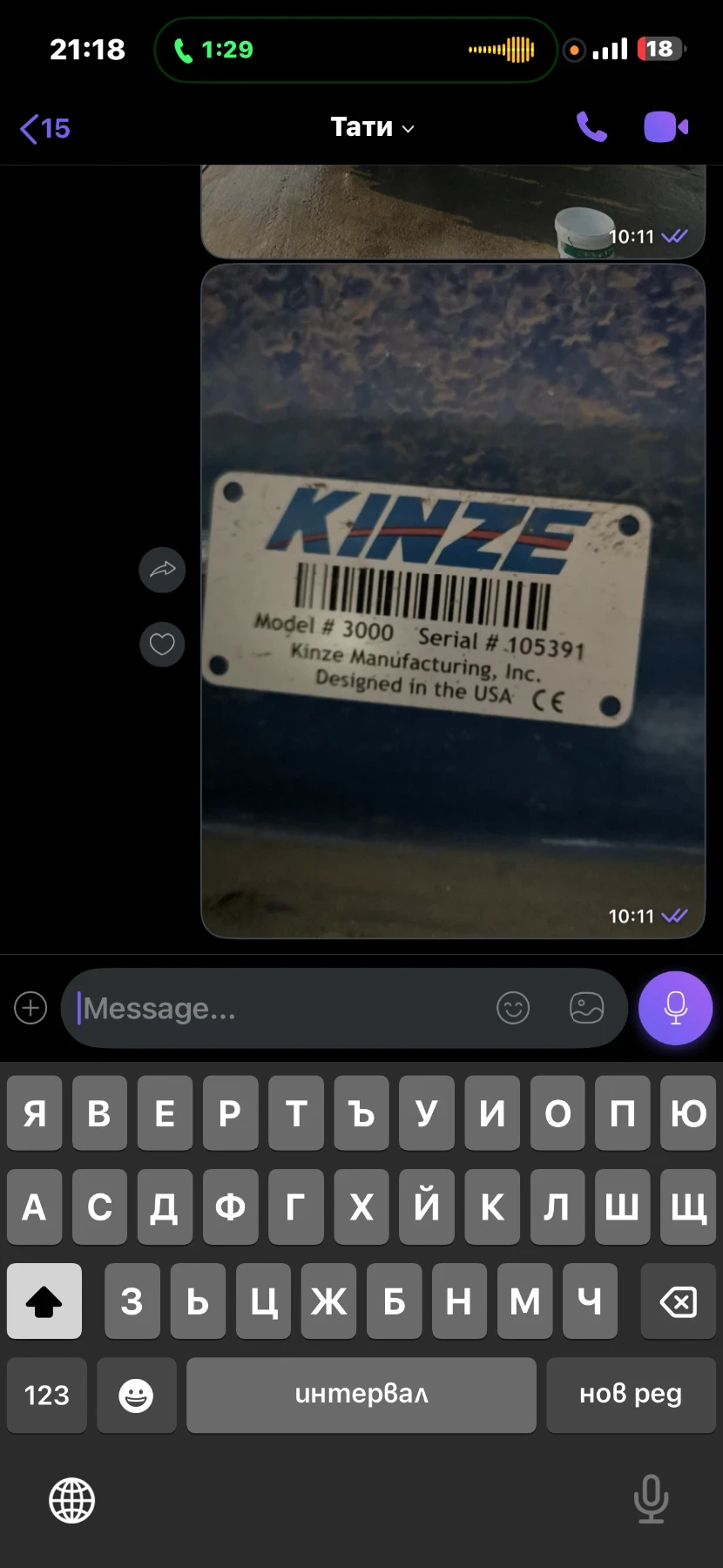Open the plus attachment menu
The image size is (723, 1568).
30,1008
